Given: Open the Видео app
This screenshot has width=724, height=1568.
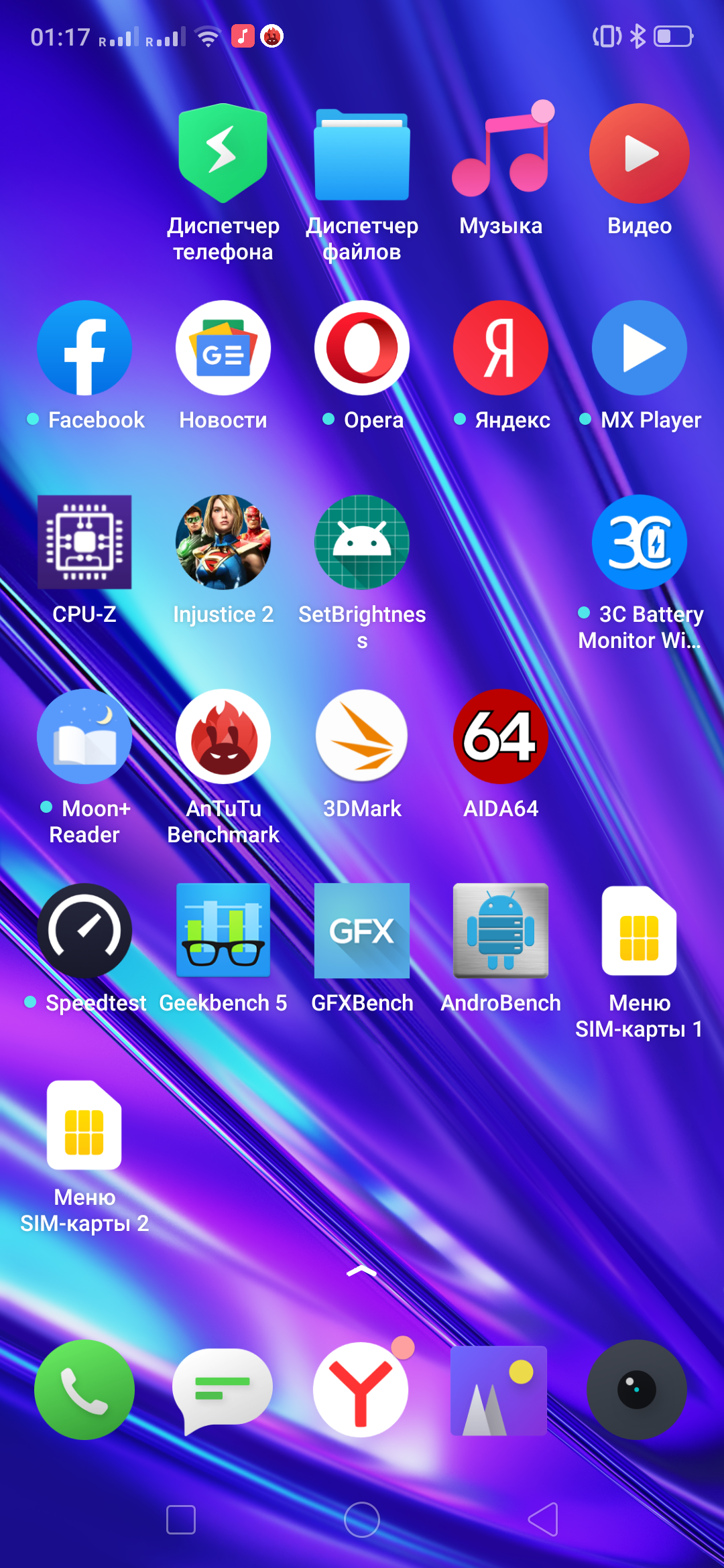Looking at the screenshot, I should (x=640, y=154).
